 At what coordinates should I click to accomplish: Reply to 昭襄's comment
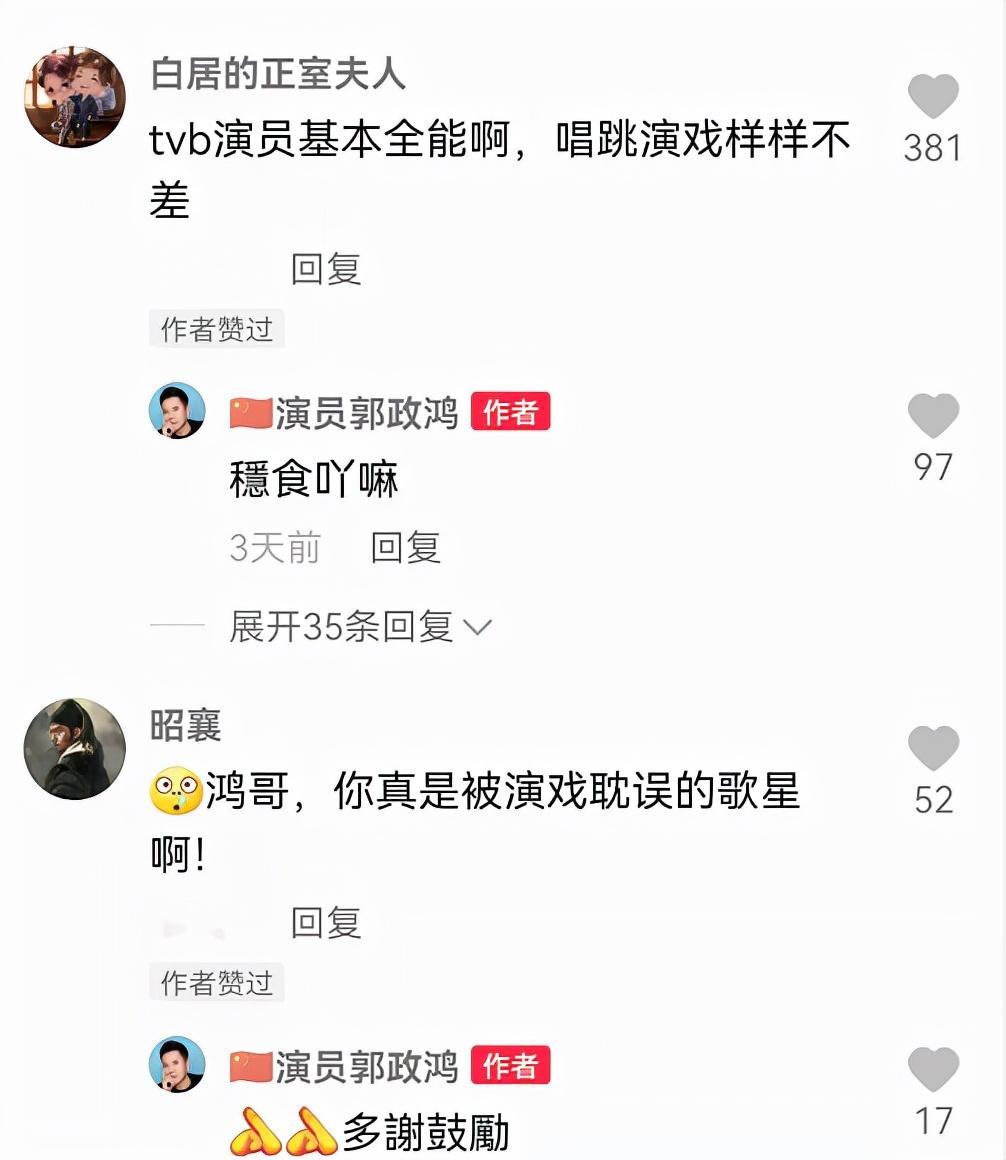point(325,922)
